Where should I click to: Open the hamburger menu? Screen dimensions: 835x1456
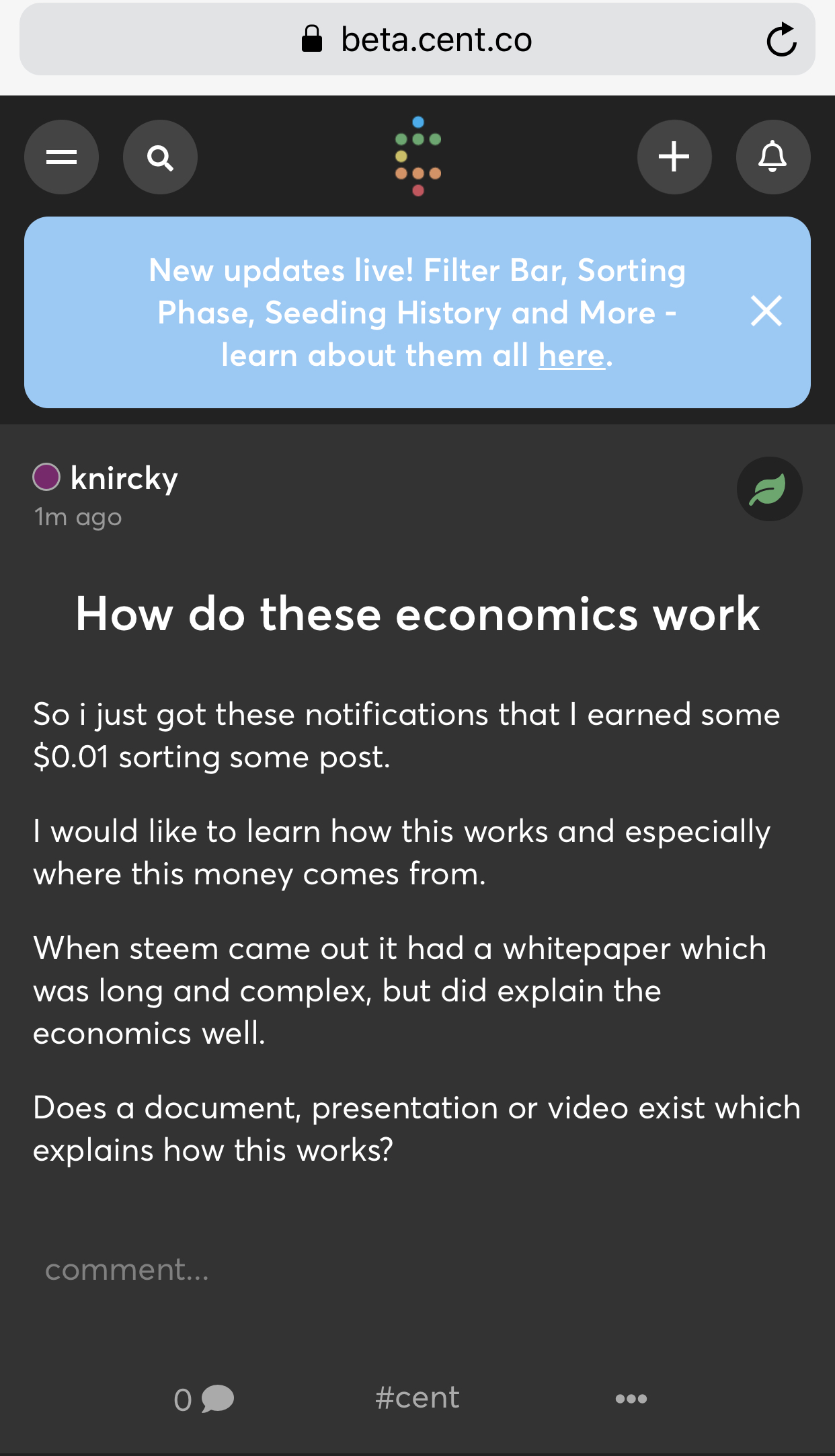coord(61,157)
